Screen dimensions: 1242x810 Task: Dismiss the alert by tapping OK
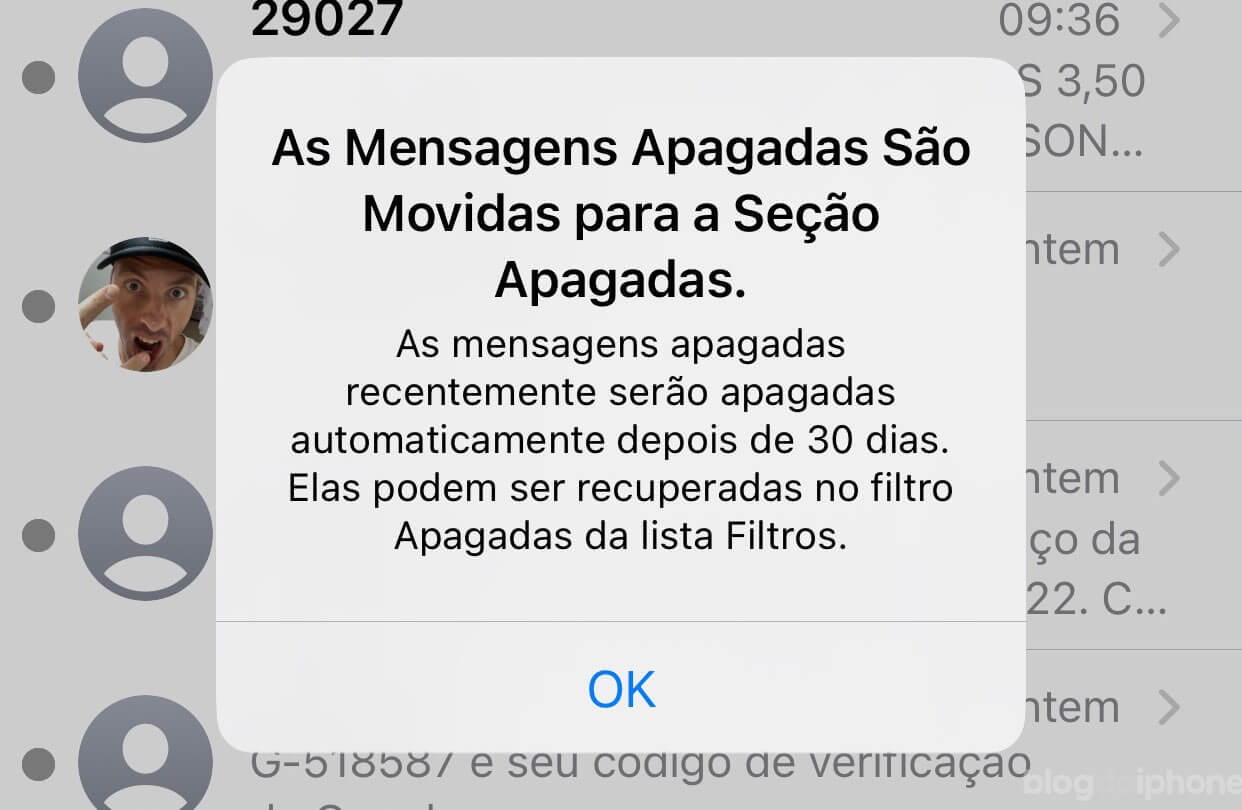click(x=621, y=689)
